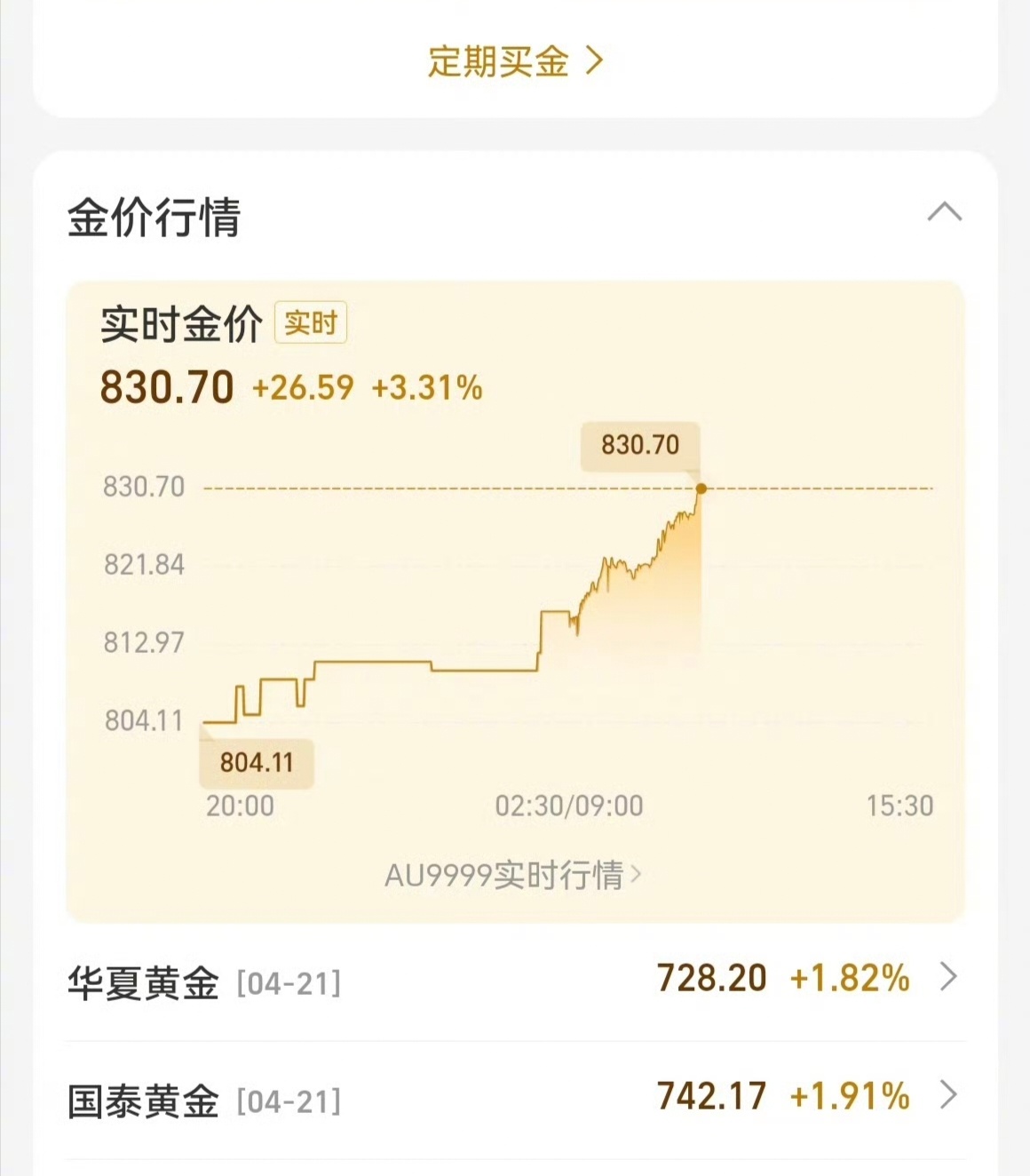This screenshot has width=1030, height=1176.
Task: Tap the 02:30/09:00 axis label
Action: tap(569, 806)
